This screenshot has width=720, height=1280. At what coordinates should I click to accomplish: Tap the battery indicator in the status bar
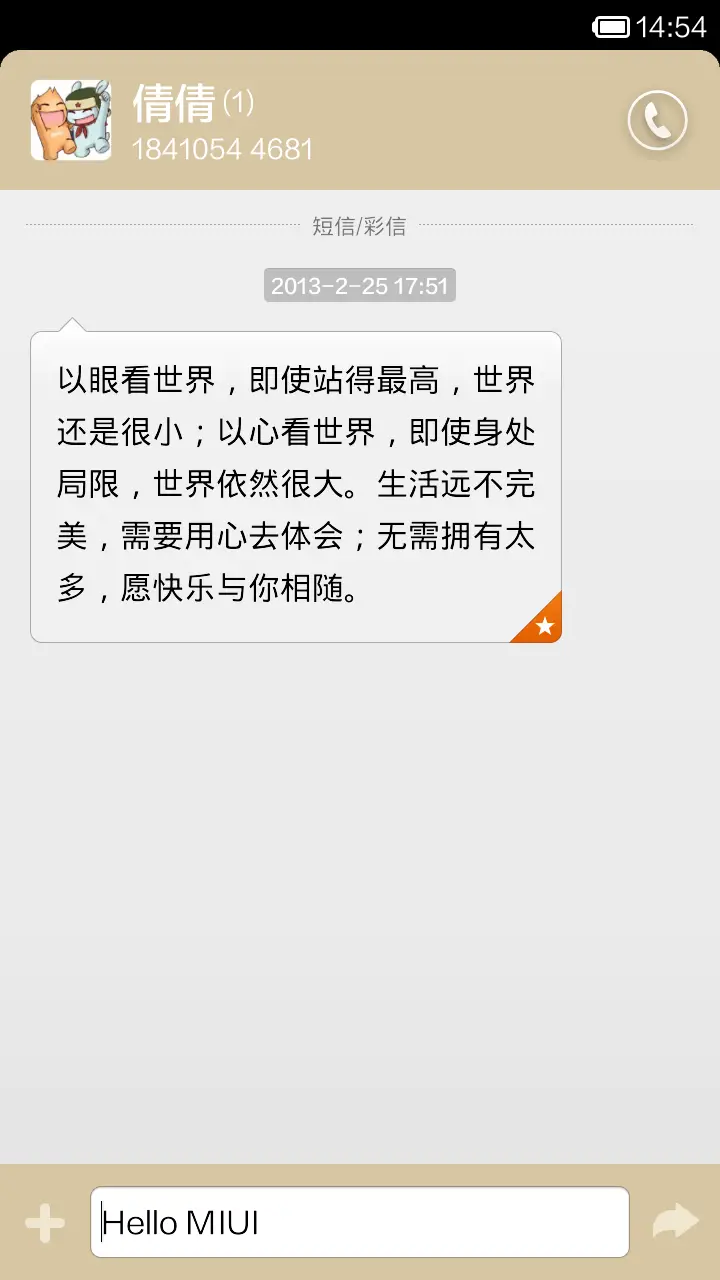click(x=613, y=28)
